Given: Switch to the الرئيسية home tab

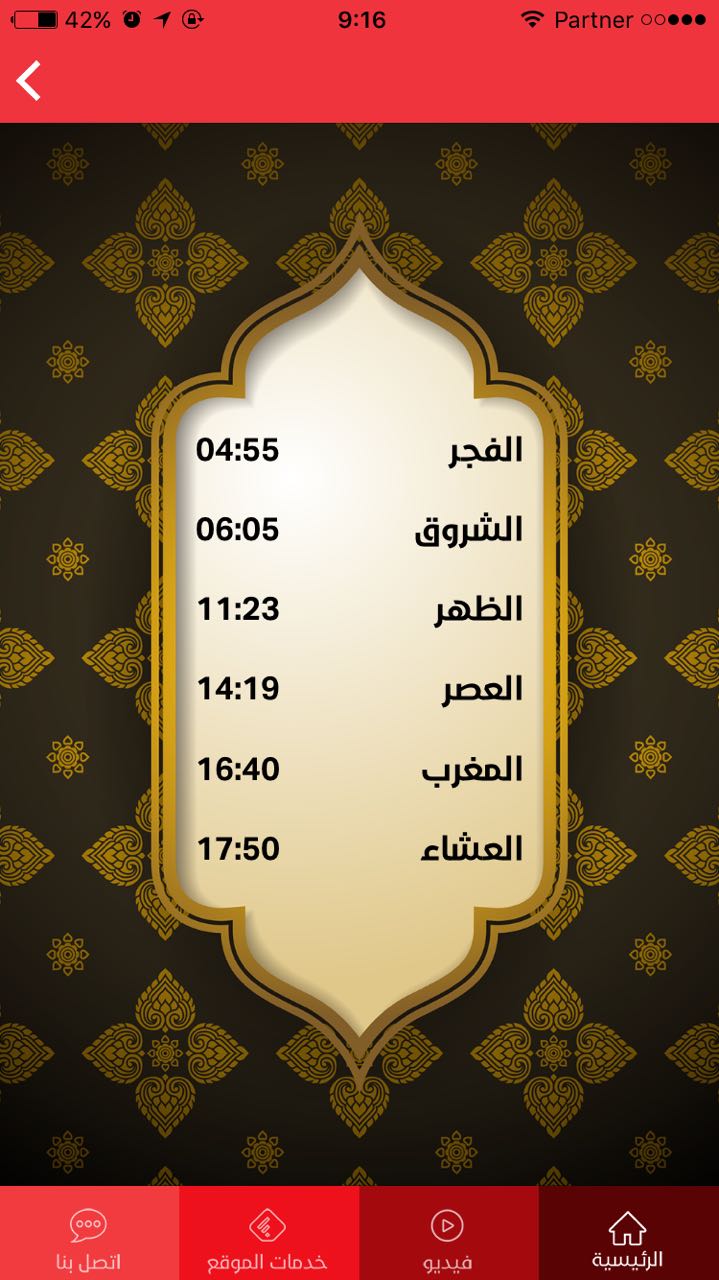Looking at the screenshot, I should [628, 1235].
